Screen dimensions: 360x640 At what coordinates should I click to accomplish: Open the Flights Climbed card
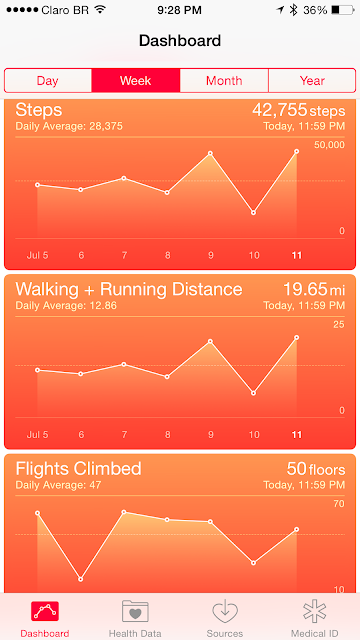tap(180, 523)
